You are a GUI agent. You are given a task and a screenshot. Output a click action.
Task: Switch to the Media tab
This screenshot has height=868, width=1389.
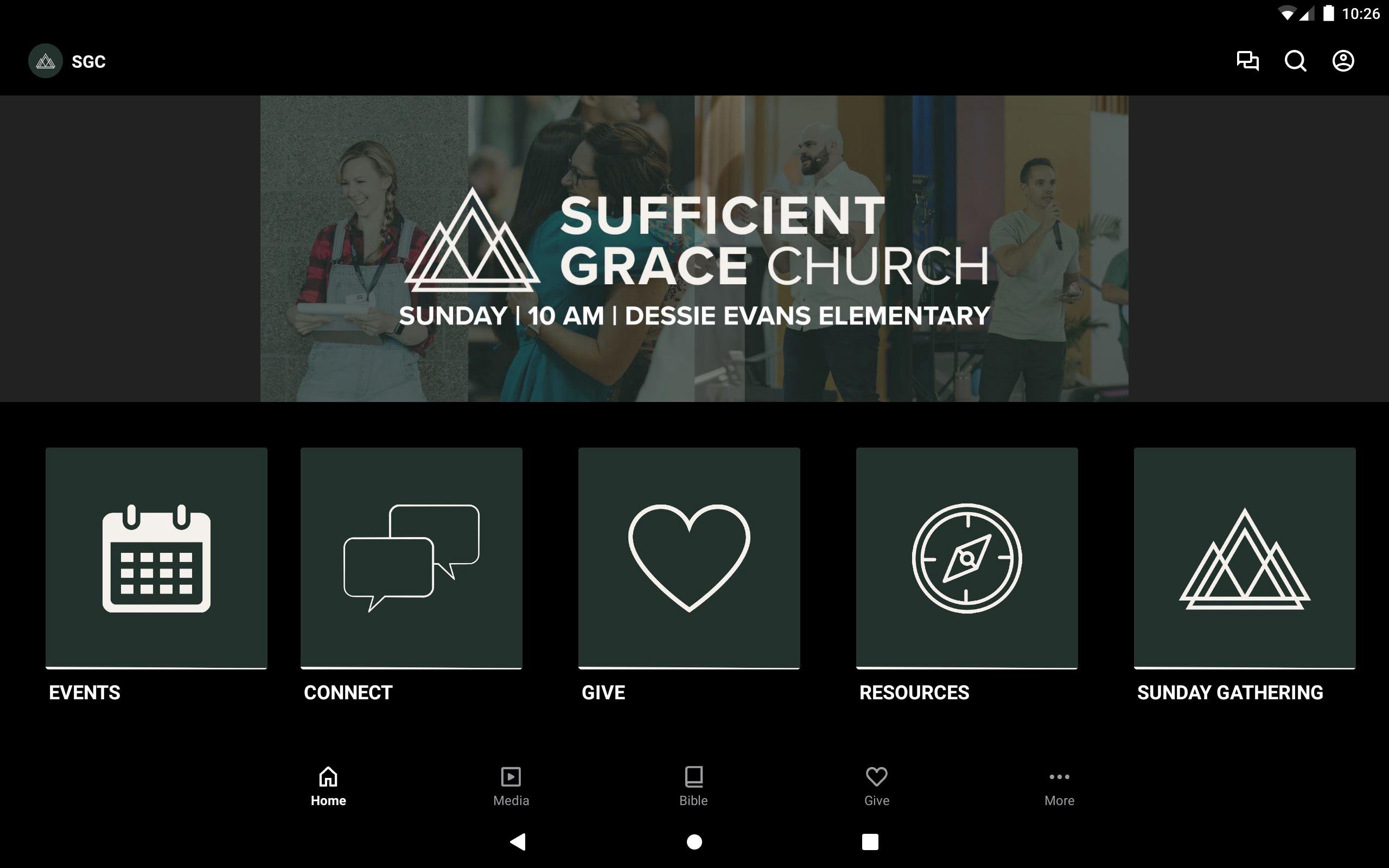click(x=511, y=786)
